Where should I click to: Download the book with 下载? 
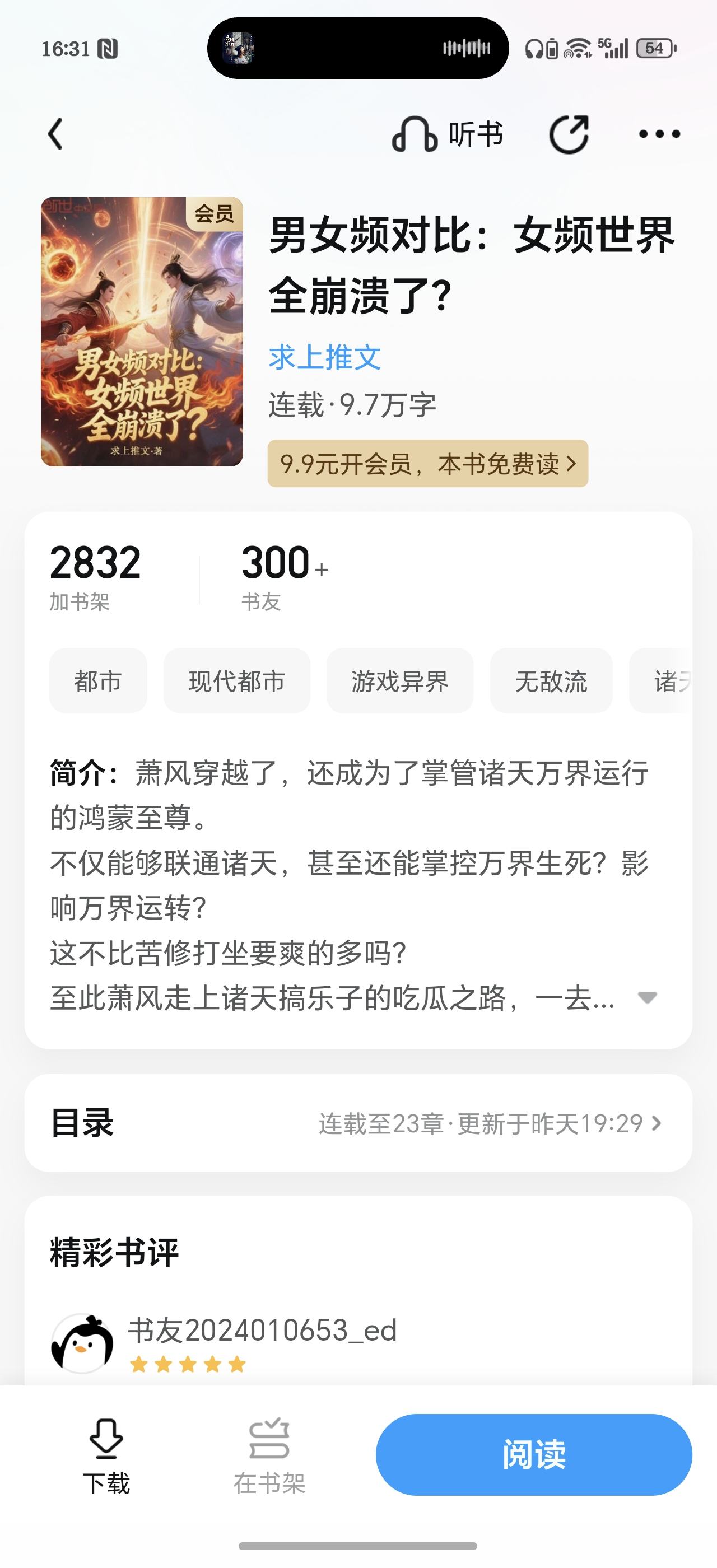tap(106, 1457)
